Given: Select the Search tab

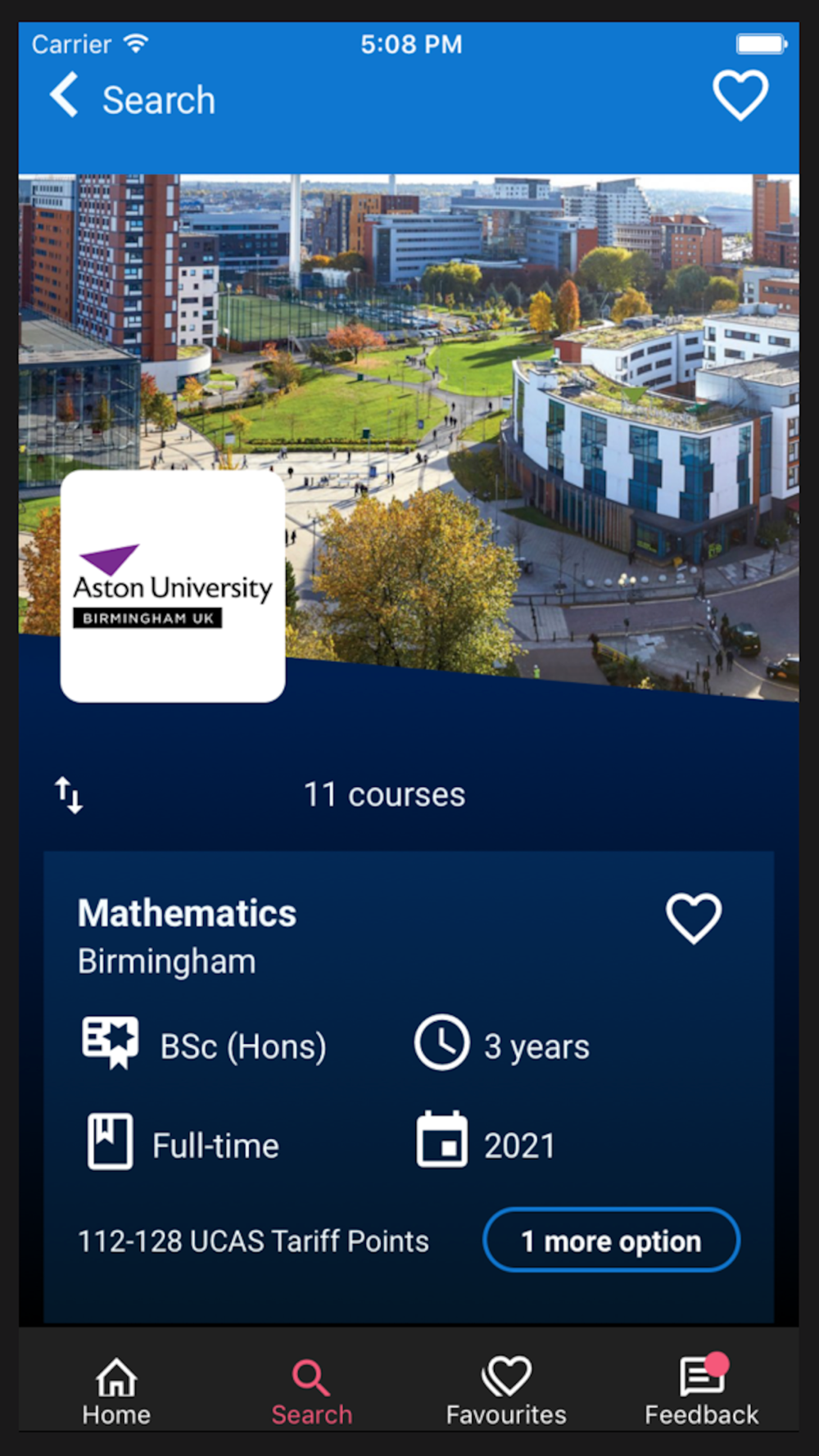Looking at the screenshot, I should [x=311, y=1391].
